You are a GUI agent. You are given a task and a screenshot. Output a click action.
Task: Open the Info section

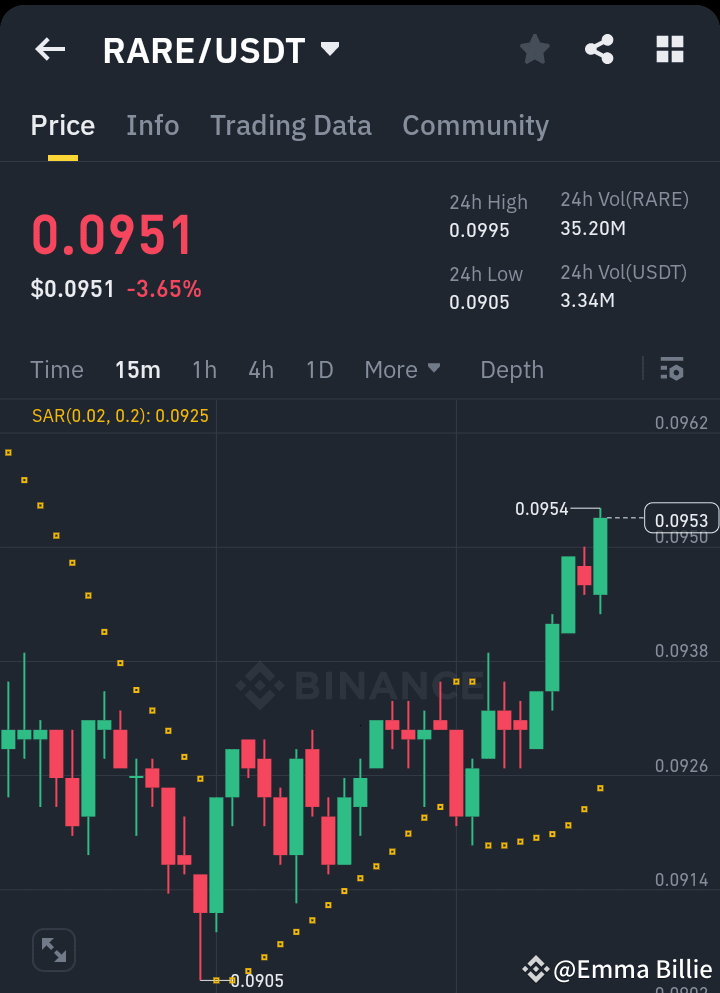(152, 125)
